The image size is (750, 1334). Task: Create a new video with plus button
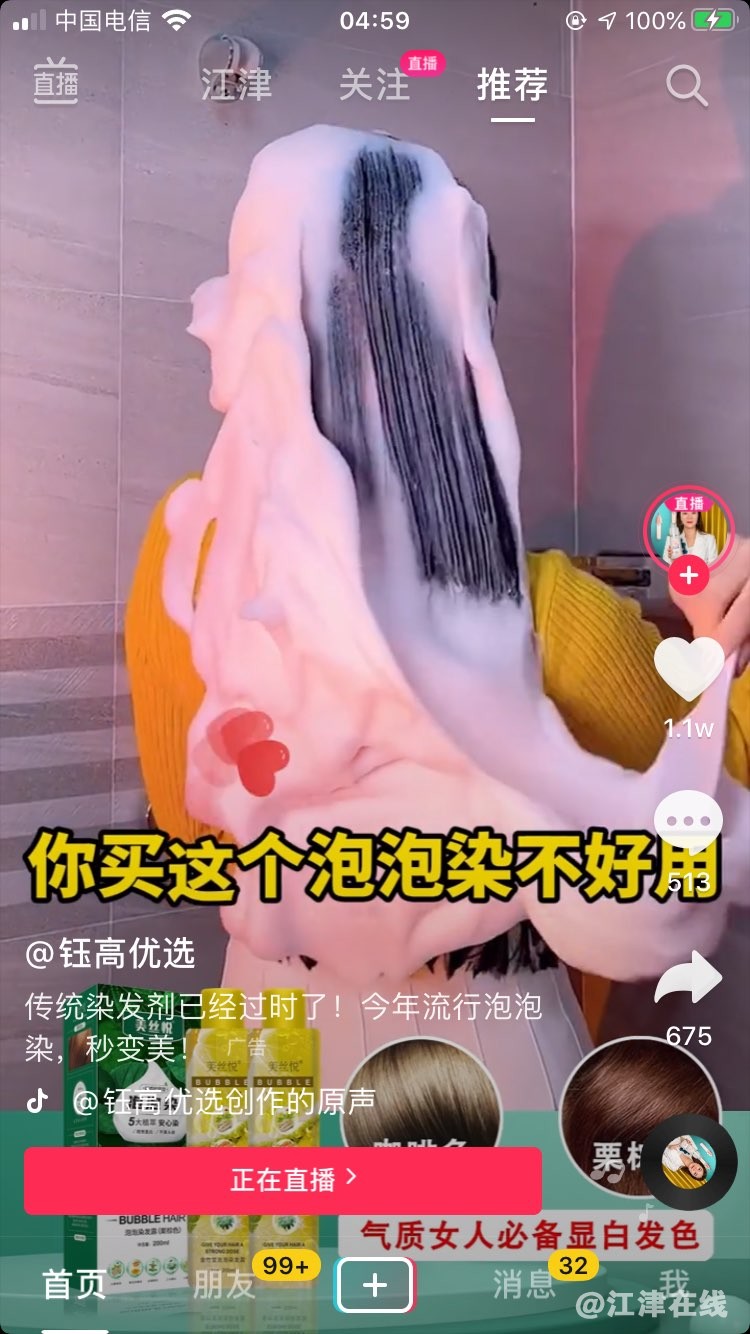tap(374, 1284)
